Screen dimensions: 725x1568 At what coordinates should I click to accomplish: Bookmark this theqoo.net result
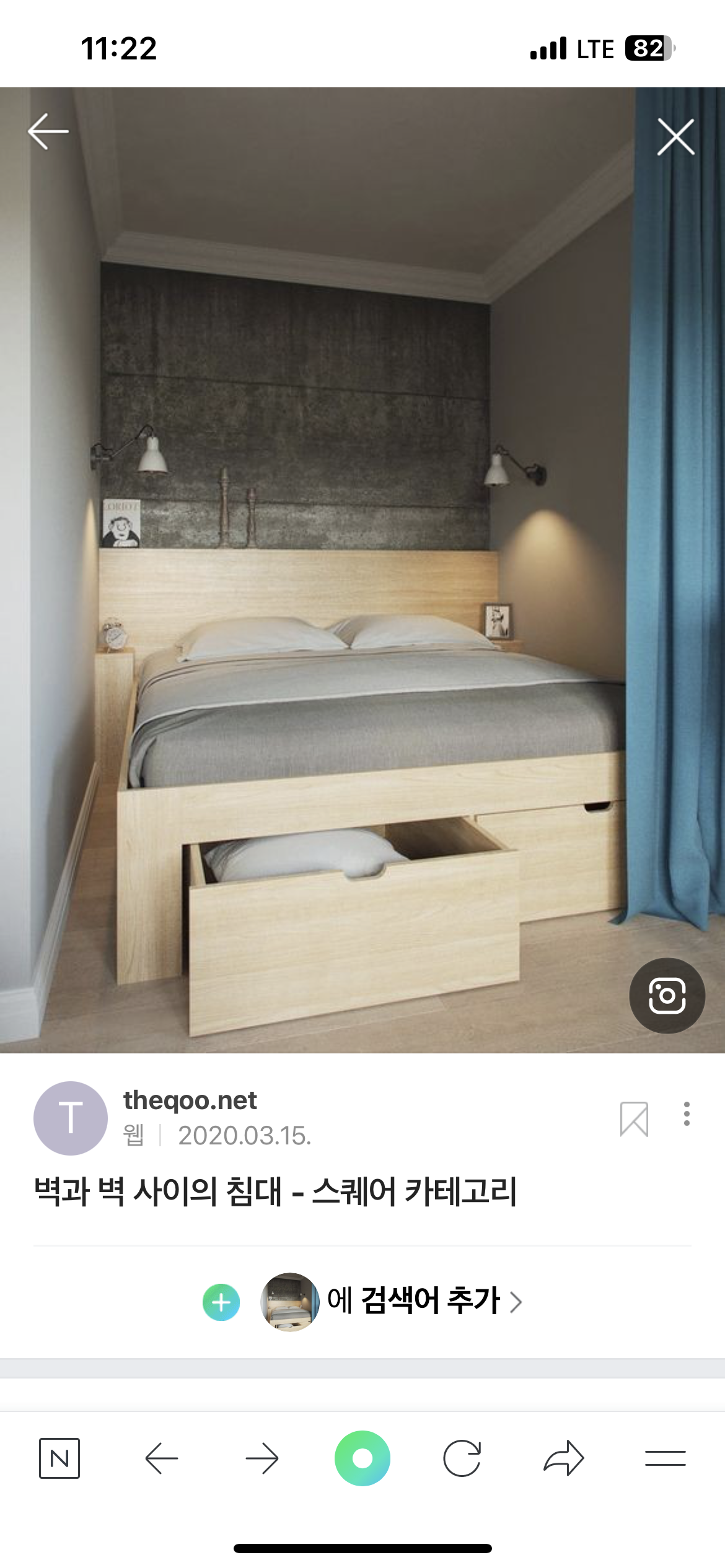634,1118
